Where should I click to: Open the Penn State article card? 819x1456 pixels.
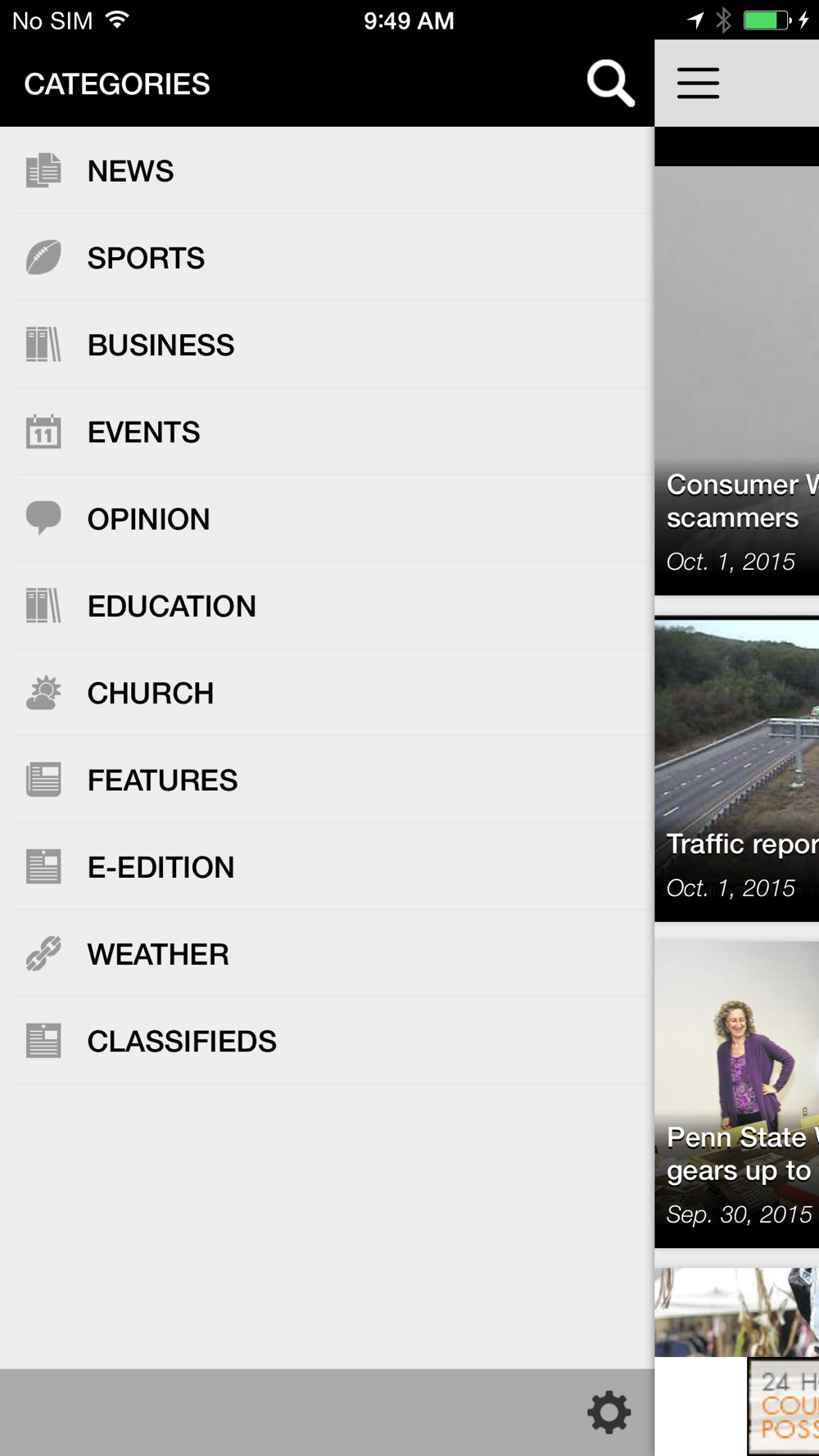[737, 1095]
